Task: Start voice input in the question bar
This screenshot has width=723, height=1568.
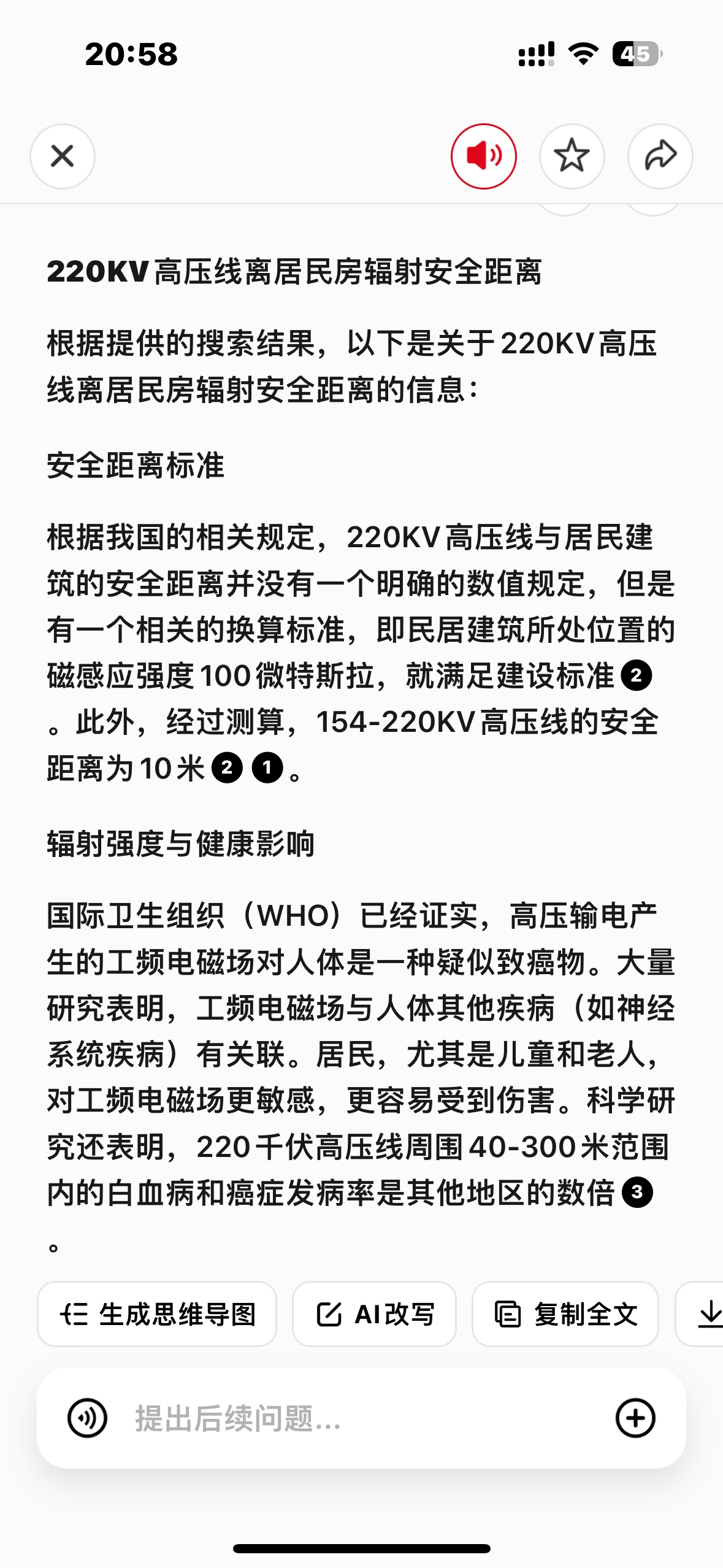Action: [87, 1418]
